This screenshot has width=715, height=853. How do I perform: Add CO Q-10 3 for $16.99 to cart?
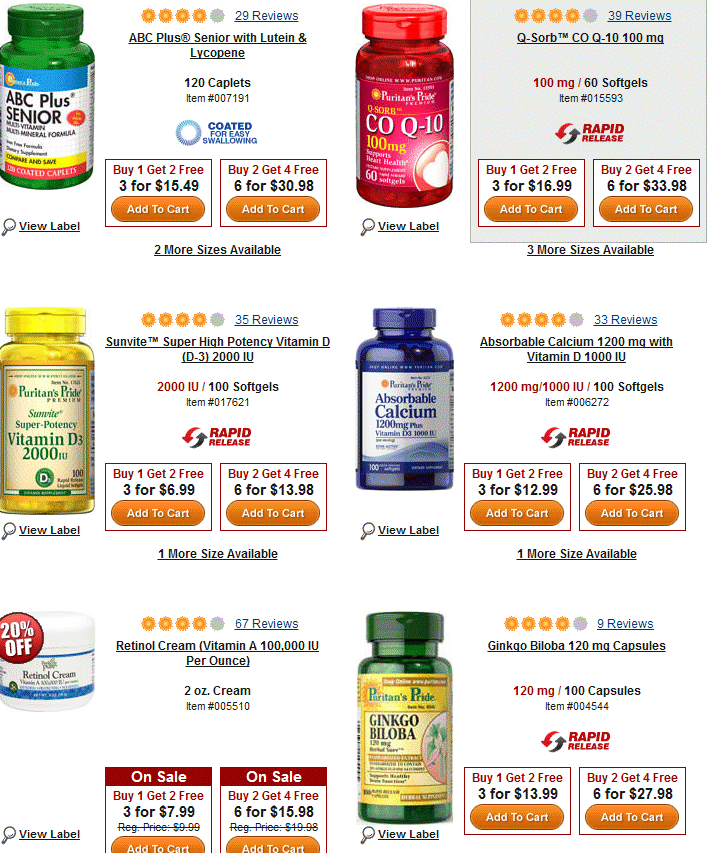[x=531, y=209]
